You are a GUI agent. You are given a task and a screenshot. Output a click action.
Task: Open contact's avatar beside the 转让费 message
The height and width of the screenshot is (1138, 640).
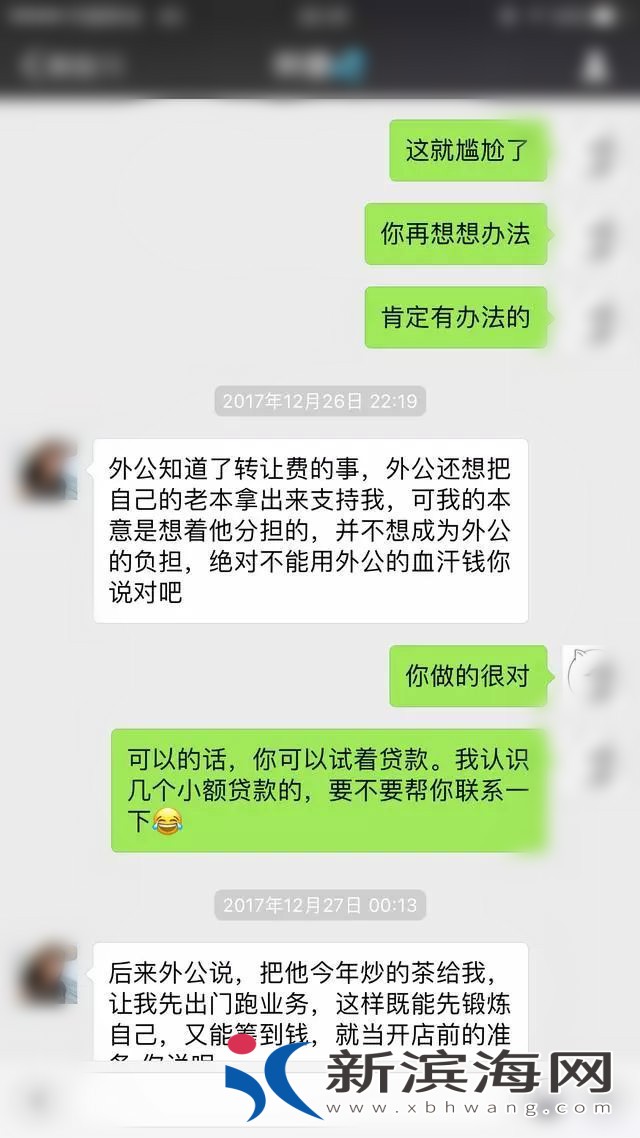[48, 469]
